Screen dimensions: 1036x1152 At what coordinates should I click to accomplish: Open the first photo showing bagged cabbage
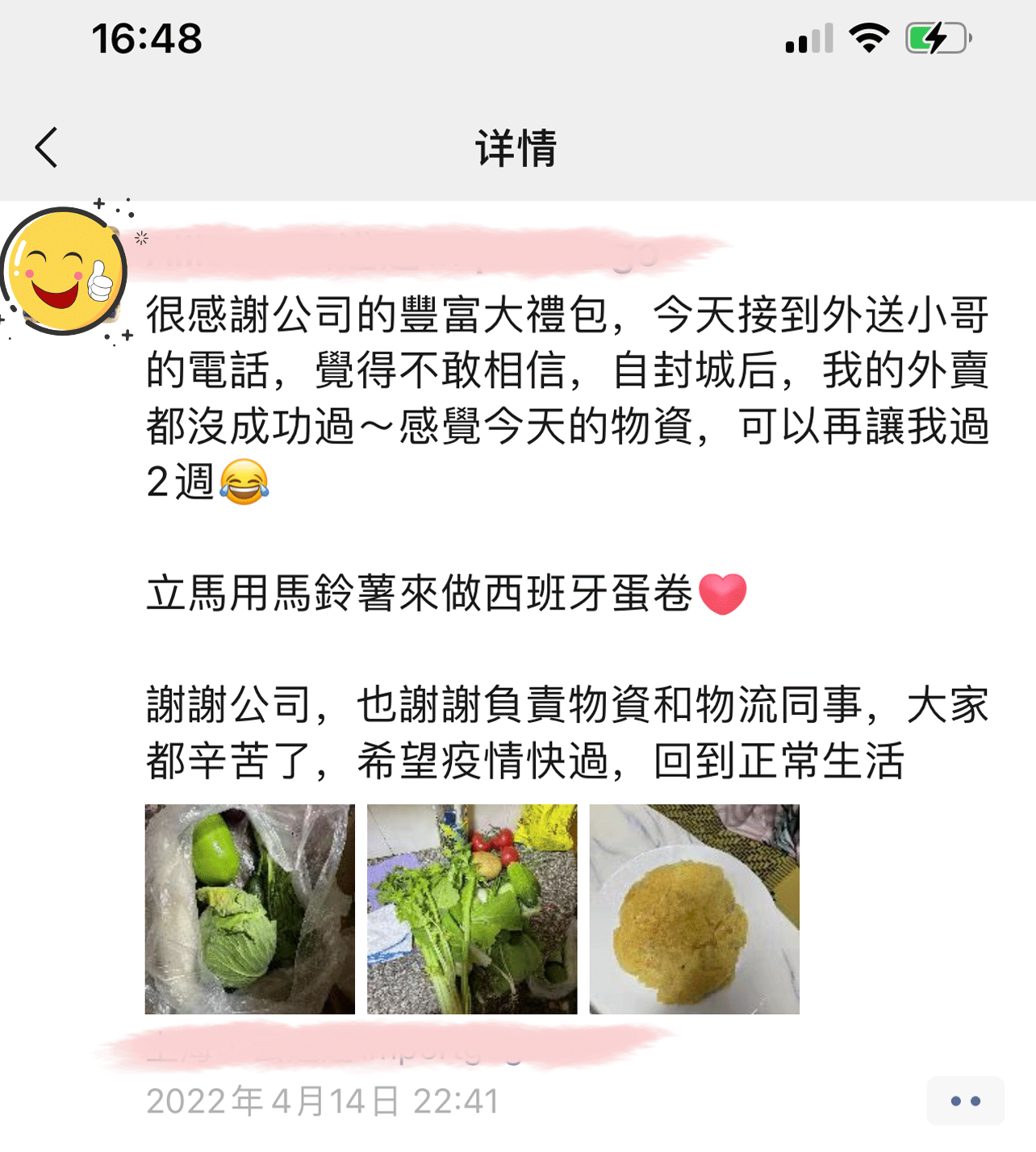click(x=249, y=908)
